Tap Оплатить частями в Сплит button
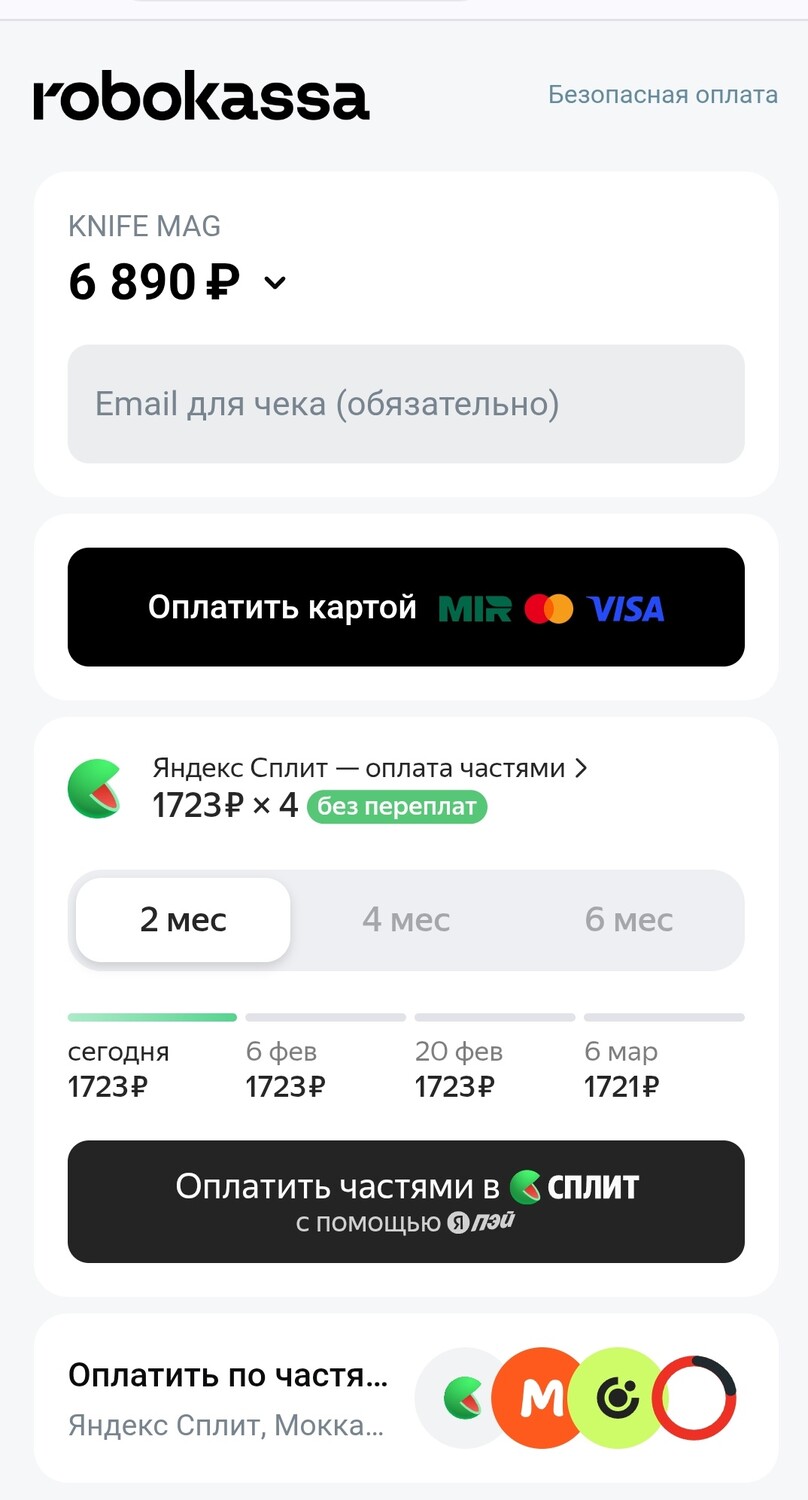808x1500 pixels. (x=406, y=1201)
